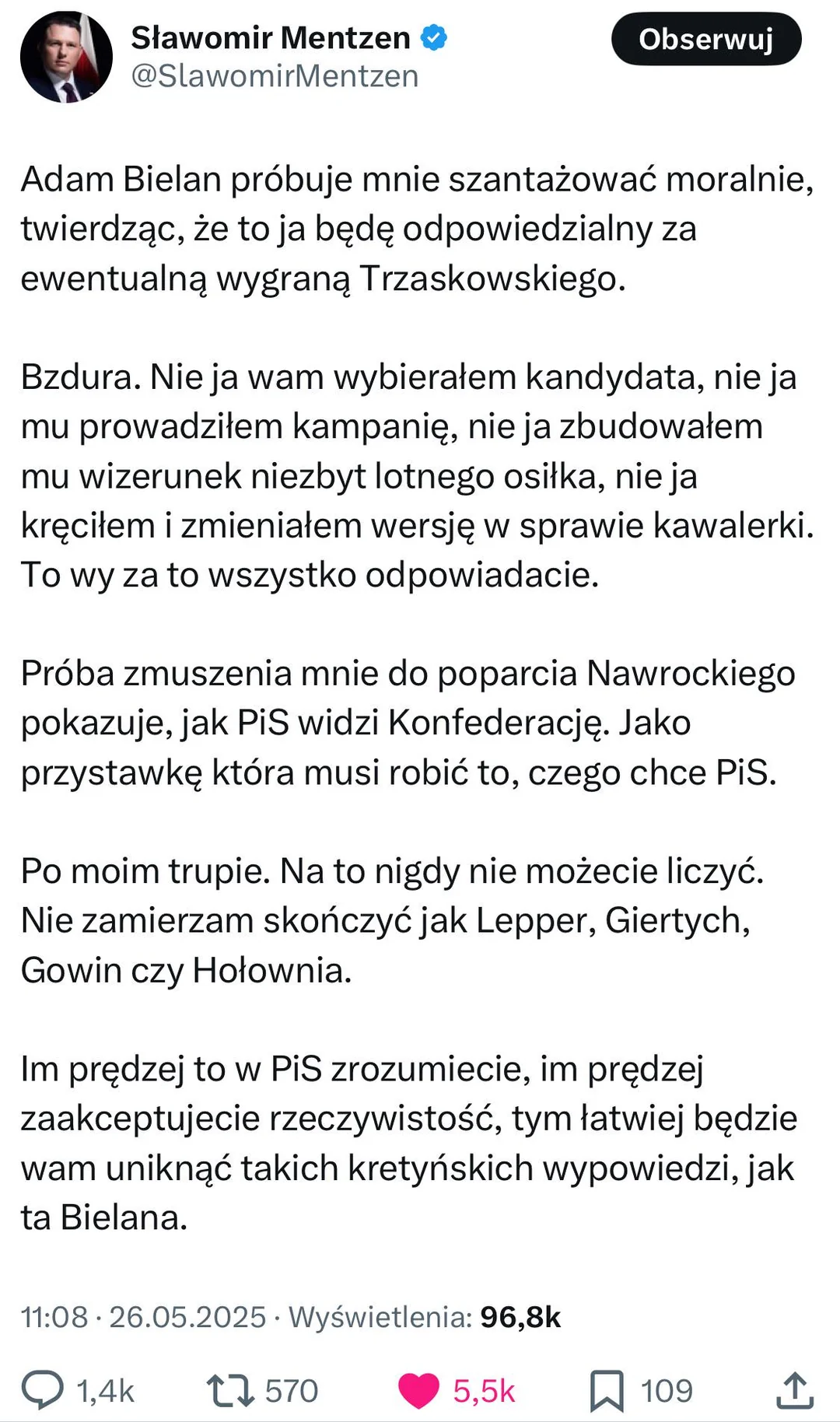Share the tweet with share icon
840x1422 pixels.
[795, 1390]
